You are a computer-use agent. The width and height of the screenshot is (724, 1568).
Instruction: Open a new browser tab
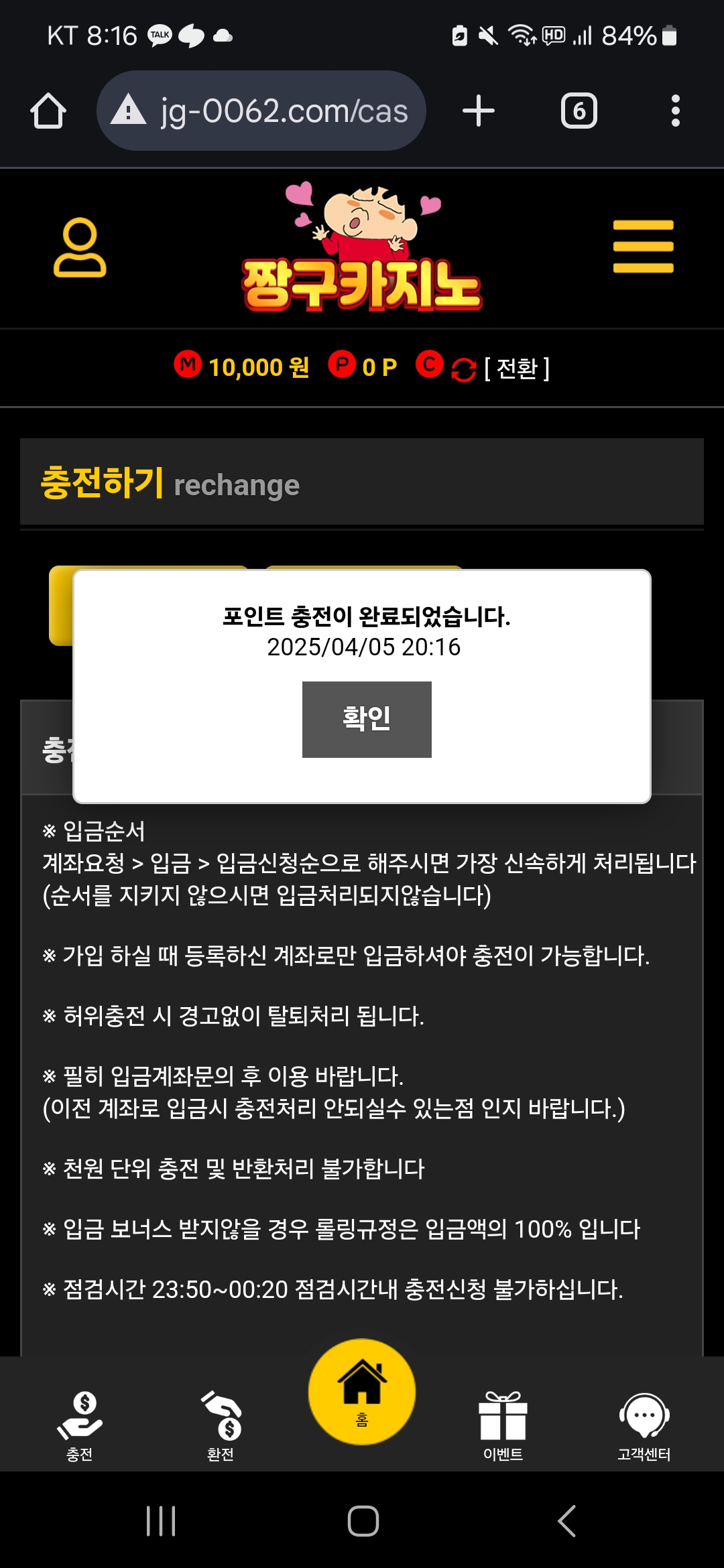click(479, 111)
